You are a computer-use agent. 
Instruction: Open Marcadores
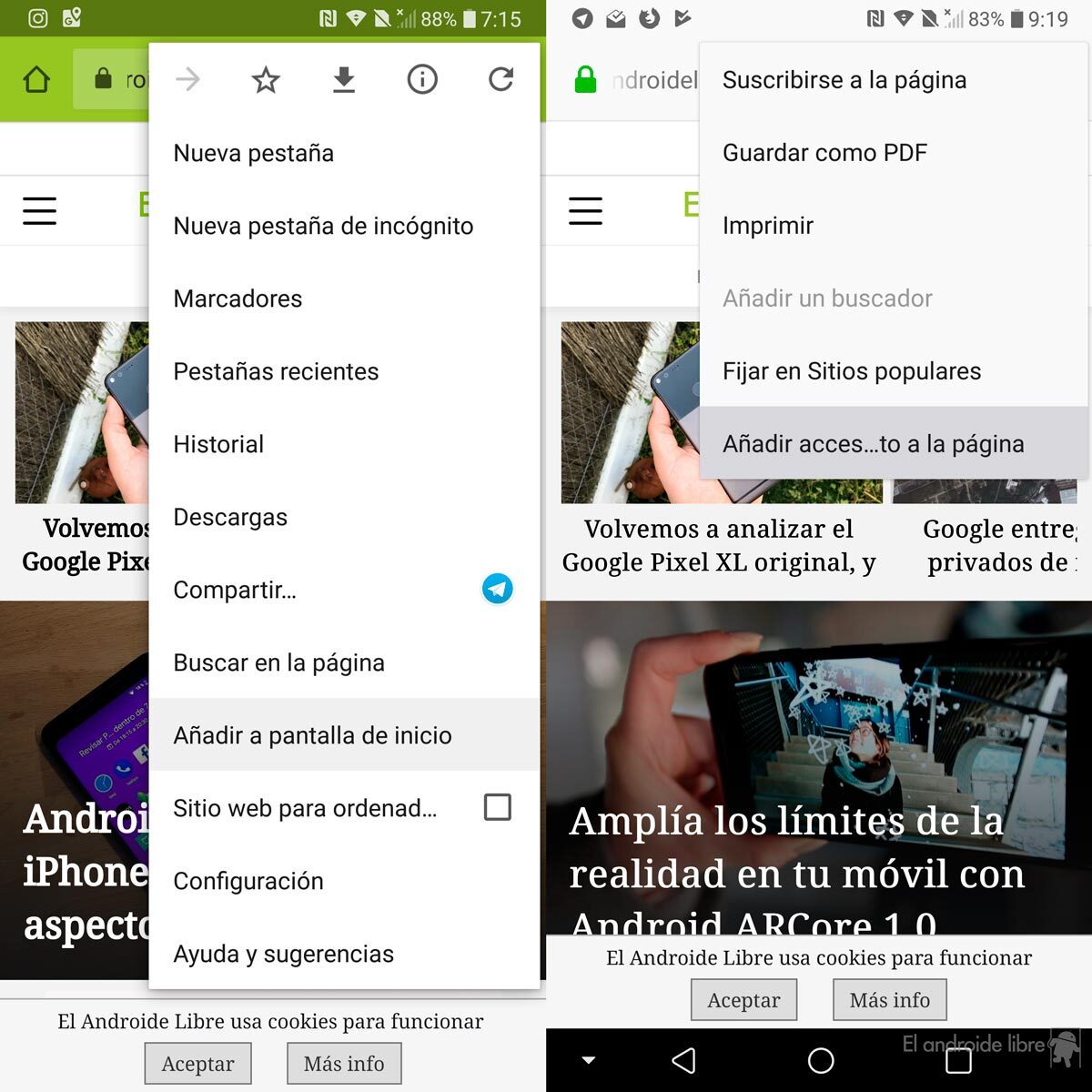point(238,298)
